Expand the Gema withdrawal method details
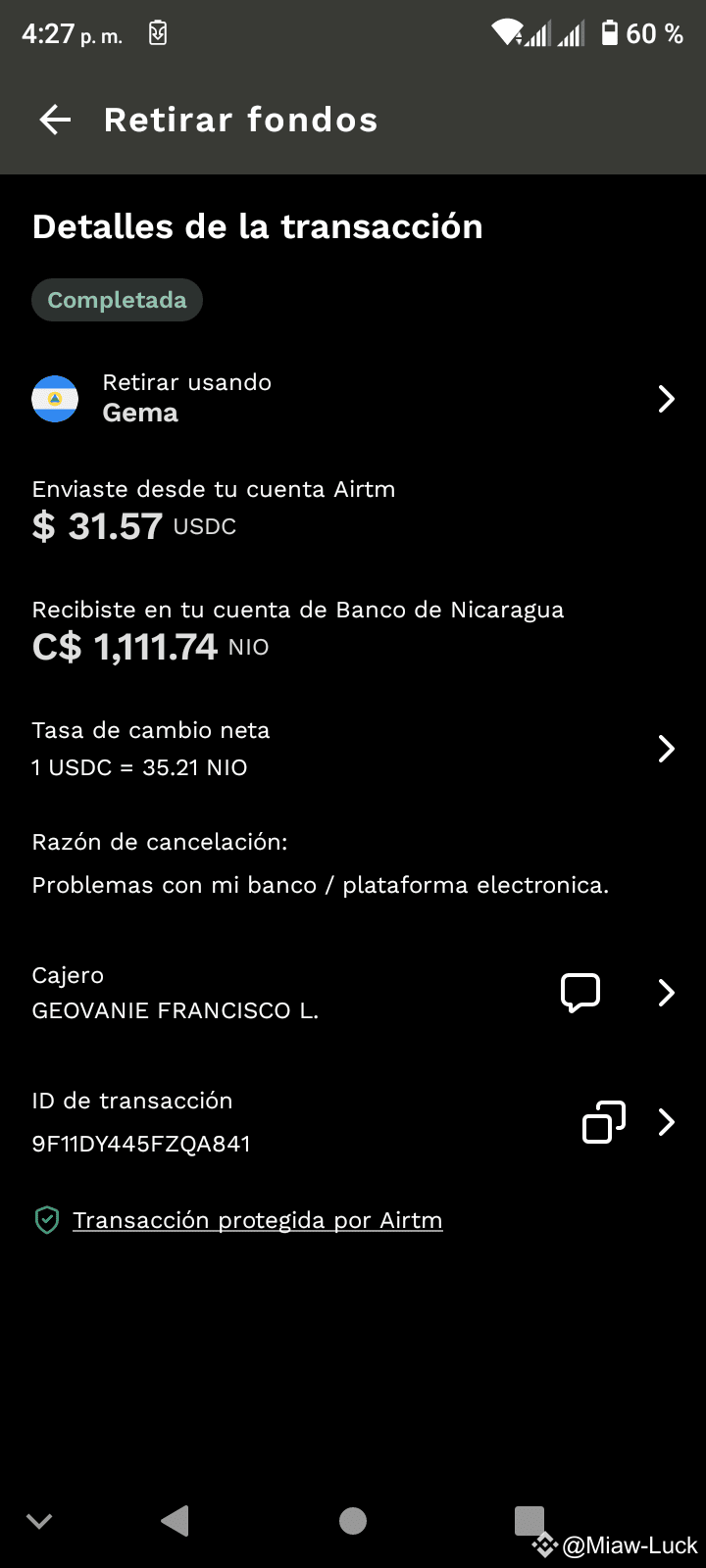706x1568 pixels. [666, 399]
